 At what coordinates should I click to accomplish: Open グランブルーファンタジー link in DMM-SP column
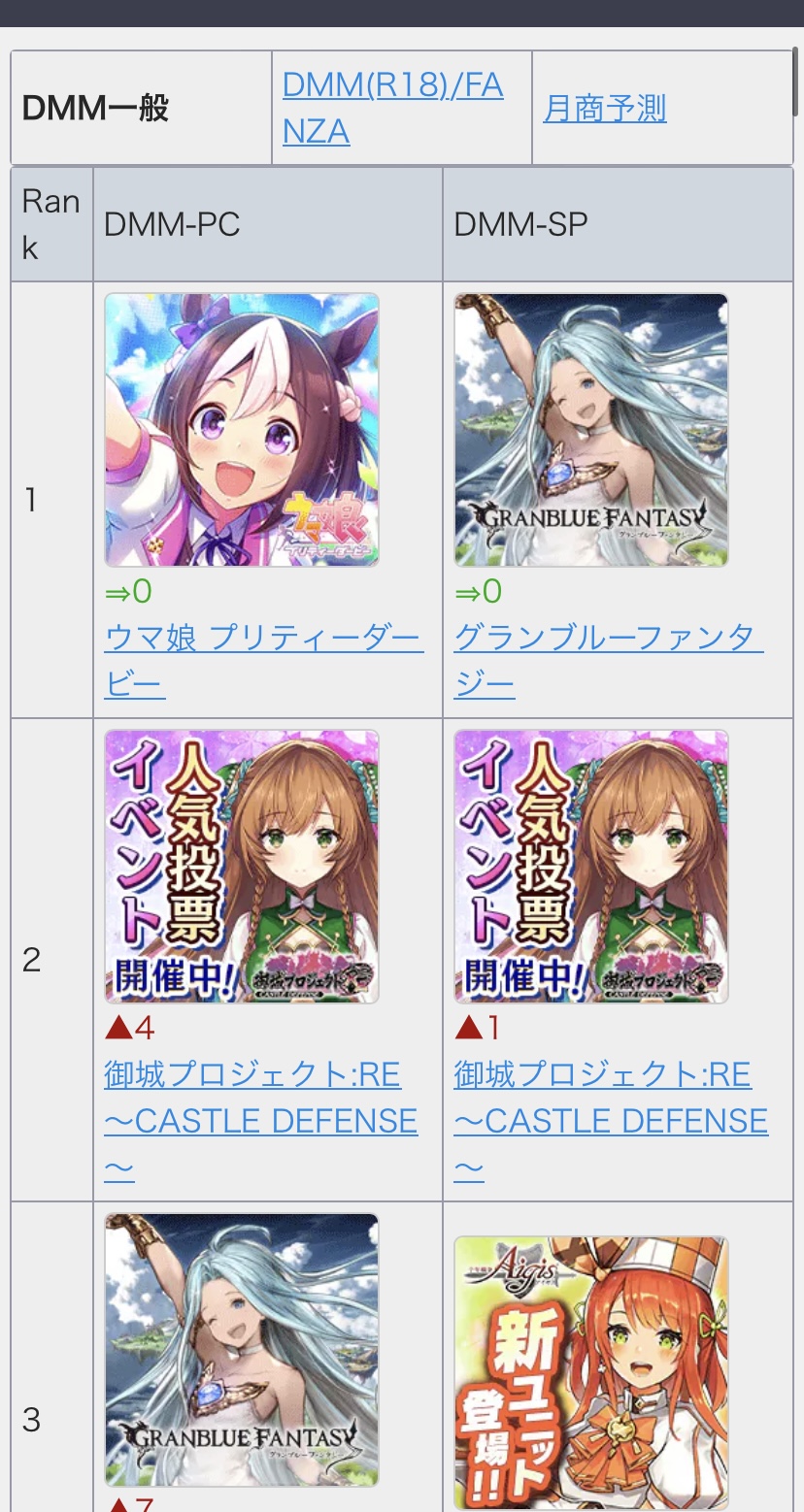click(609, 662)
